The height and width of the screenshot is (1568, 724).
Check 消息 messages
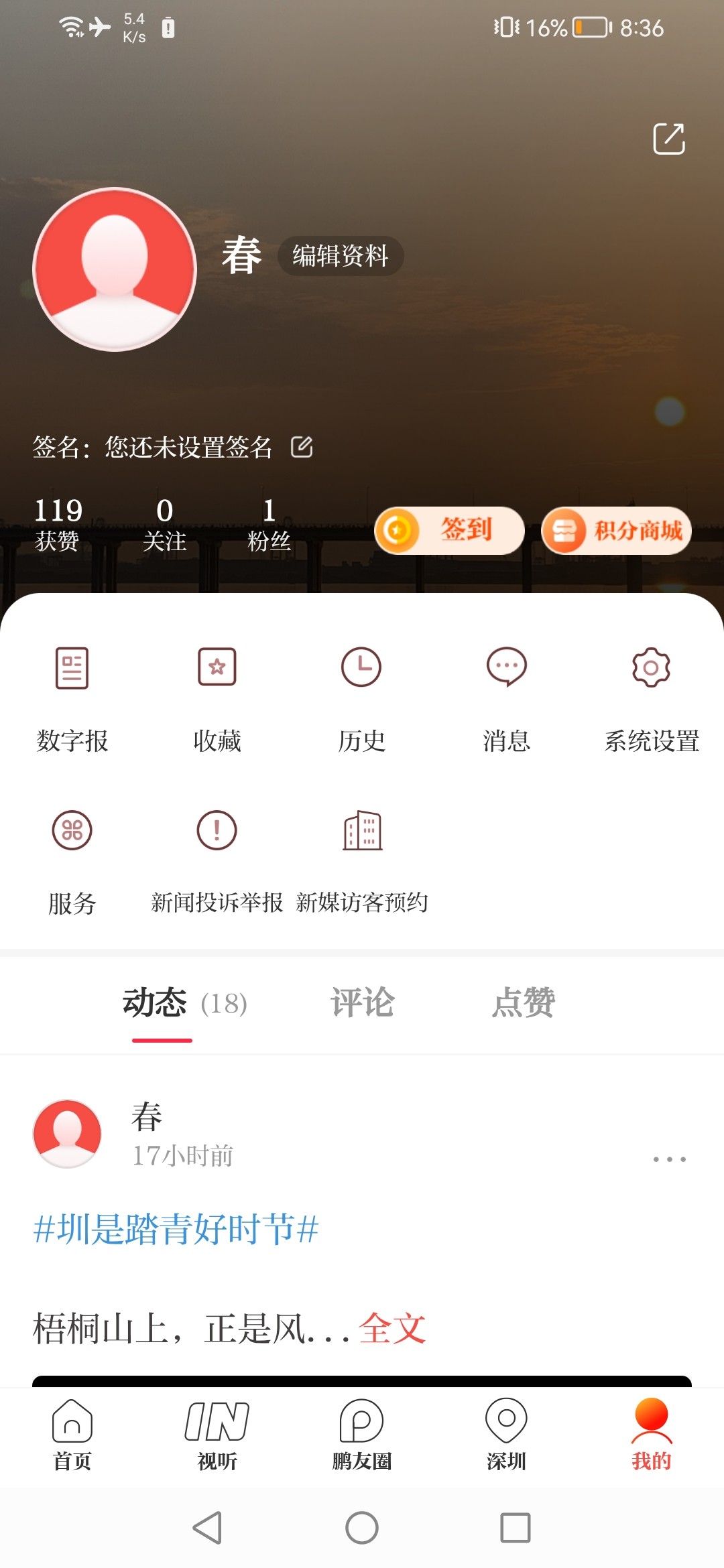(x=506, y=697)
